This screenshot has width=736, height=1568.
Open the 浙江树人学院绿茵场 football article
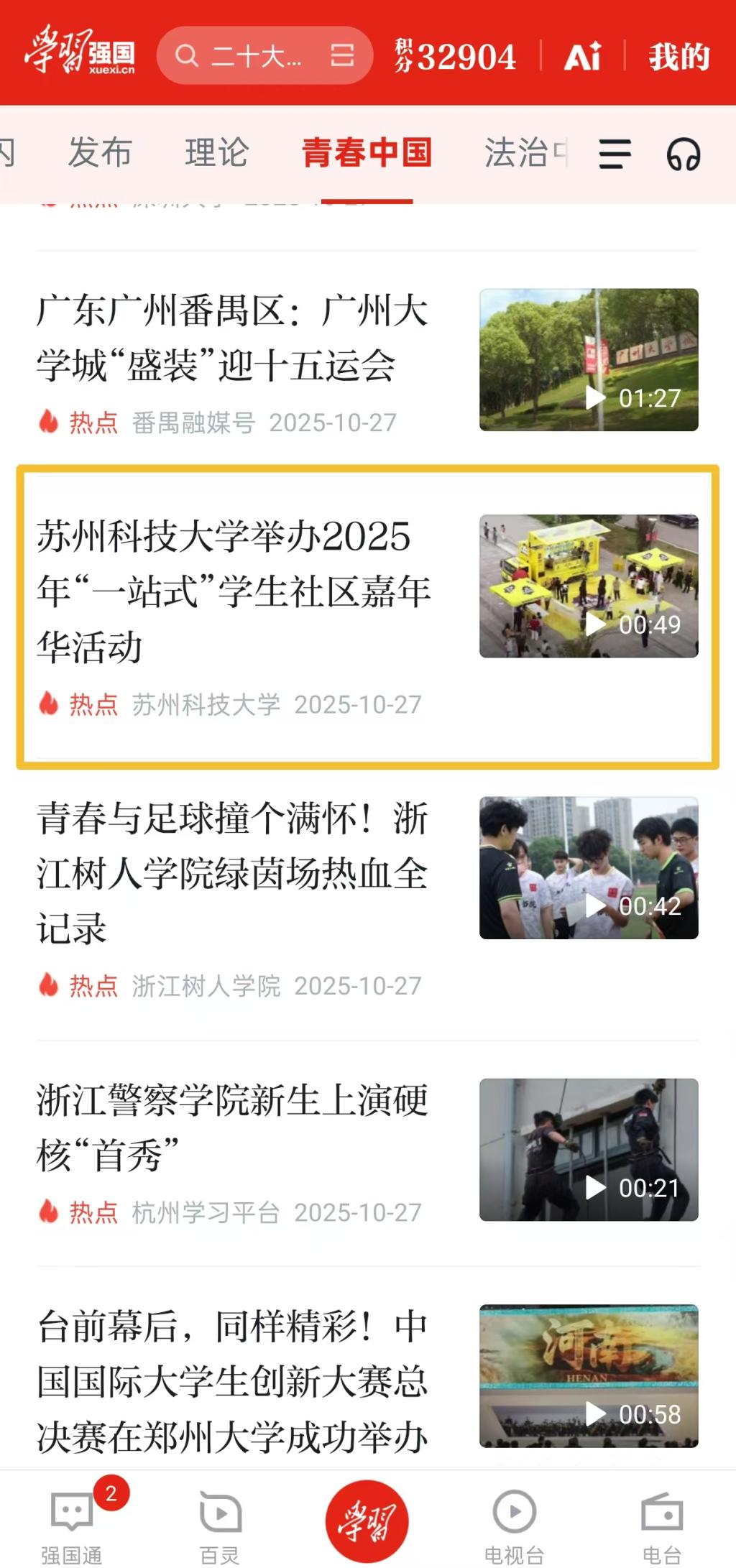pyautogui.click(x=234, y=872)
